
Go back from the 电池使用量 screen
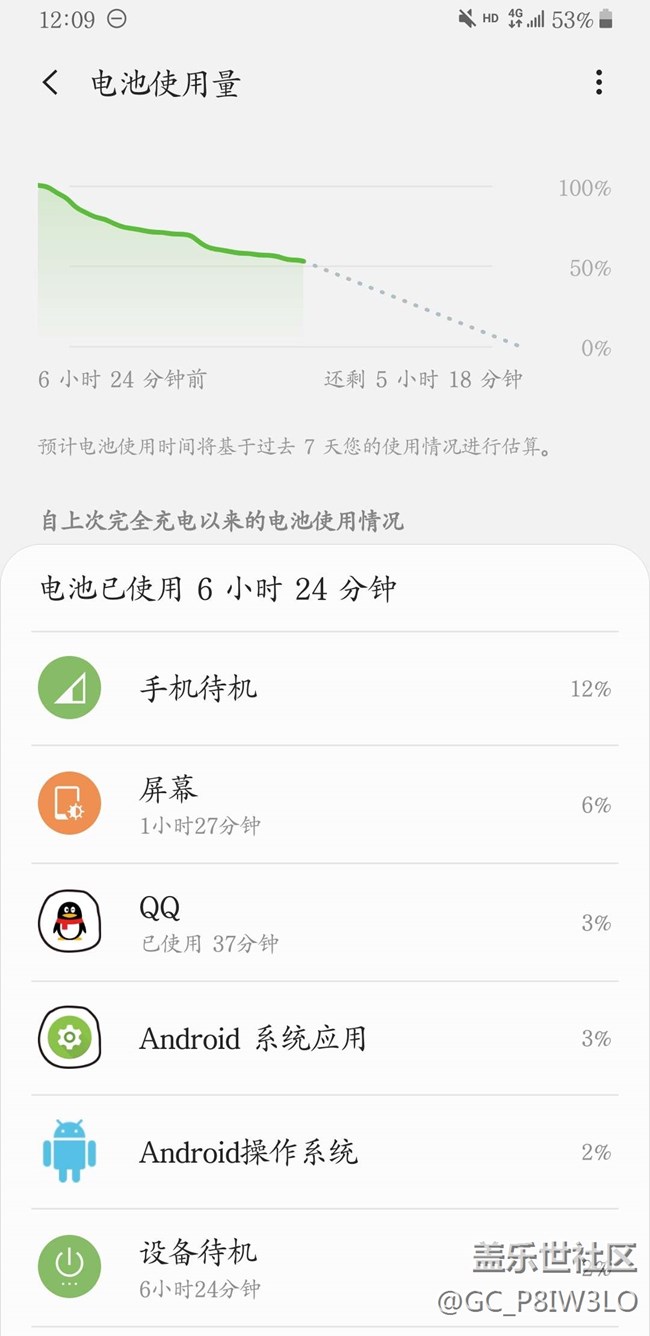pyautogui.click(x=51, y=83)
